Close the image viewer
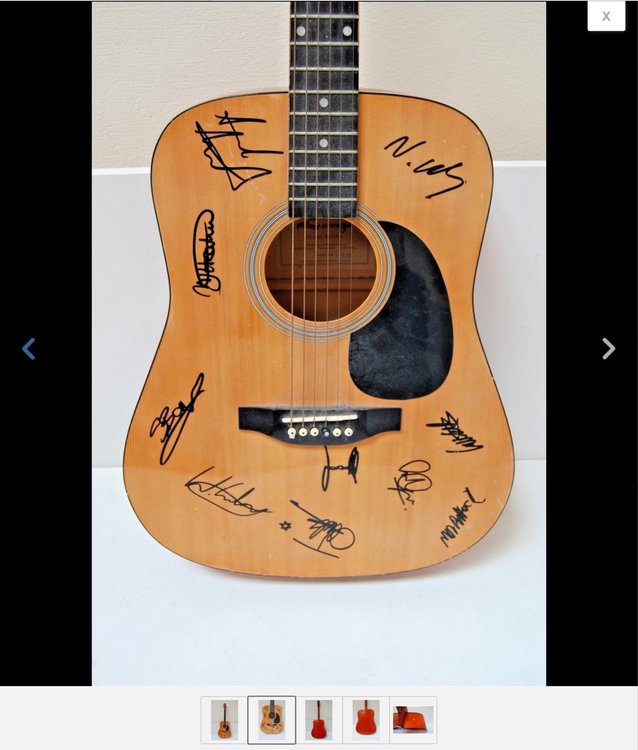 click(x=606, y=16)
